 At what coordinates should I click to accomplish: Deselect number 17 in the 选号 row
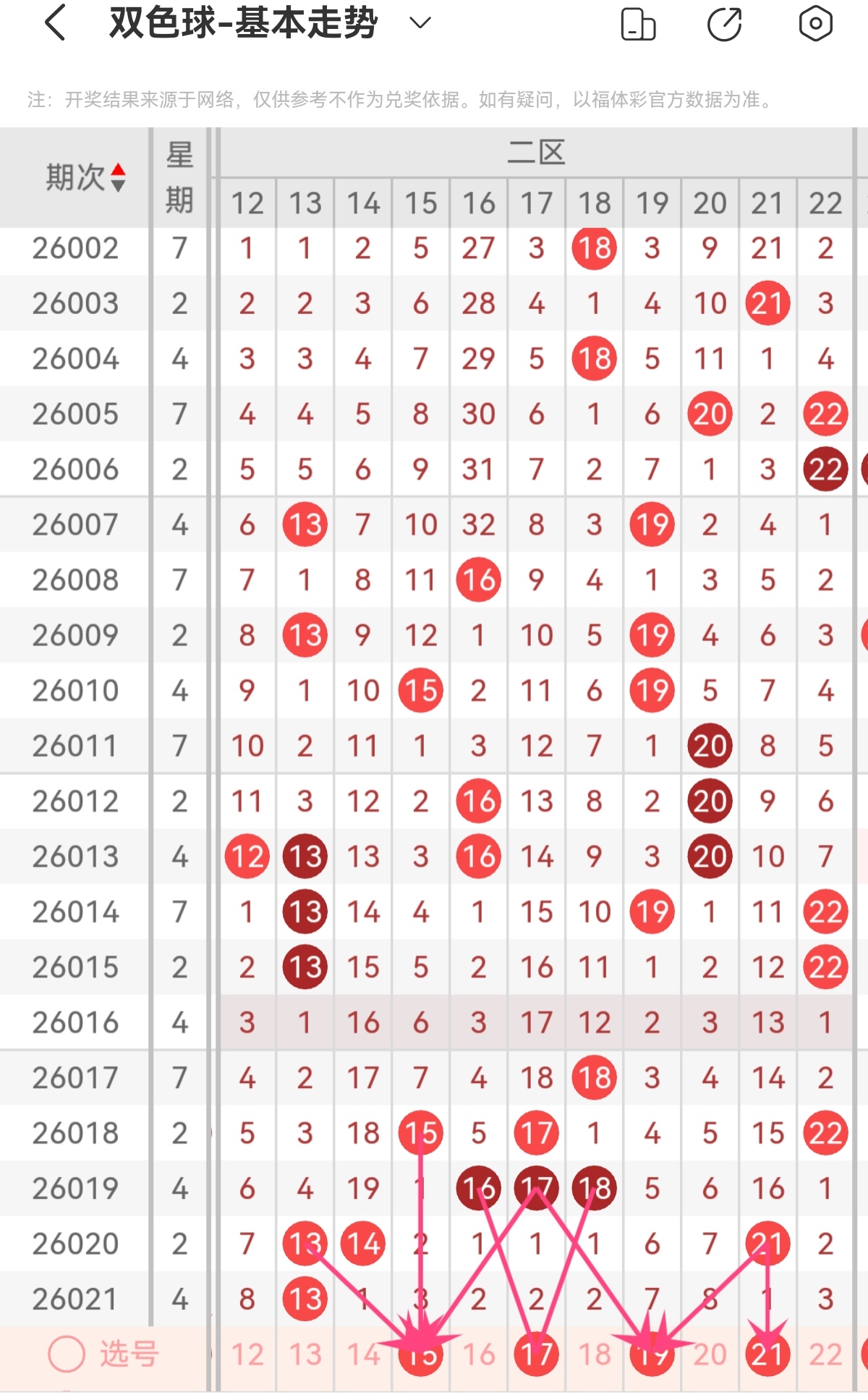click(537, 1354)
